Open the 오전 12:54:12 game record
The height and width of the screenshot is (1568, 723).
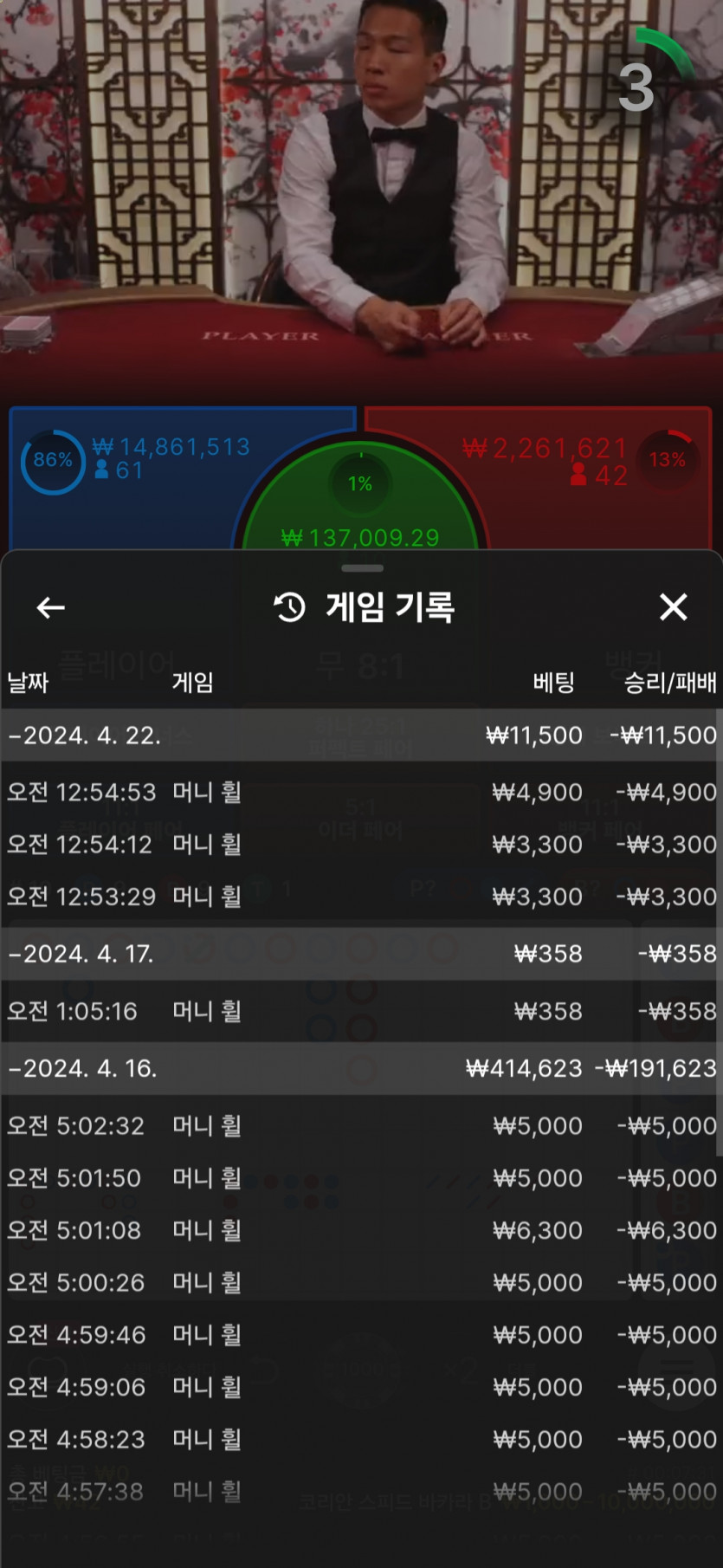361,844
